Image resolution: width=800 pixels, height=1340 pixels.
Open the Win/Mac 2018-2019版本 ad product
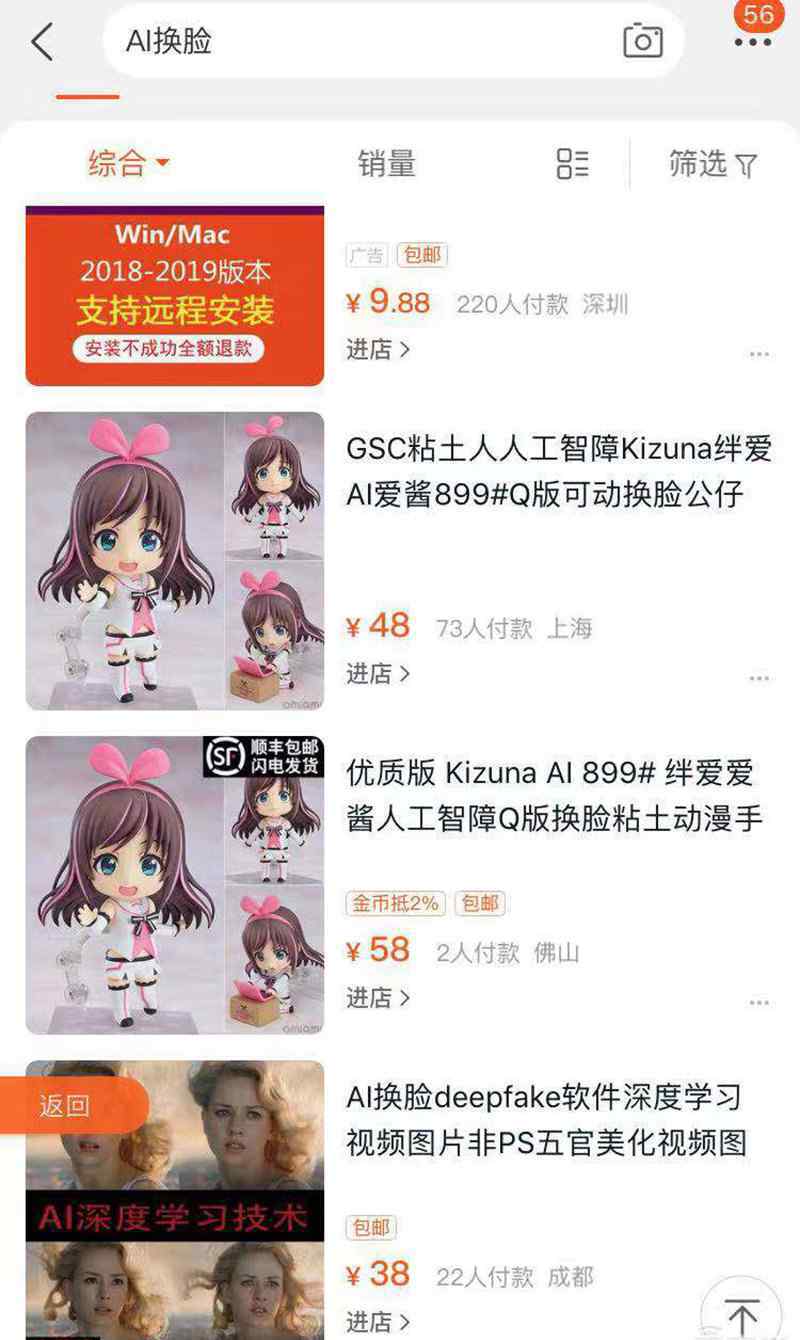(175, 295)
